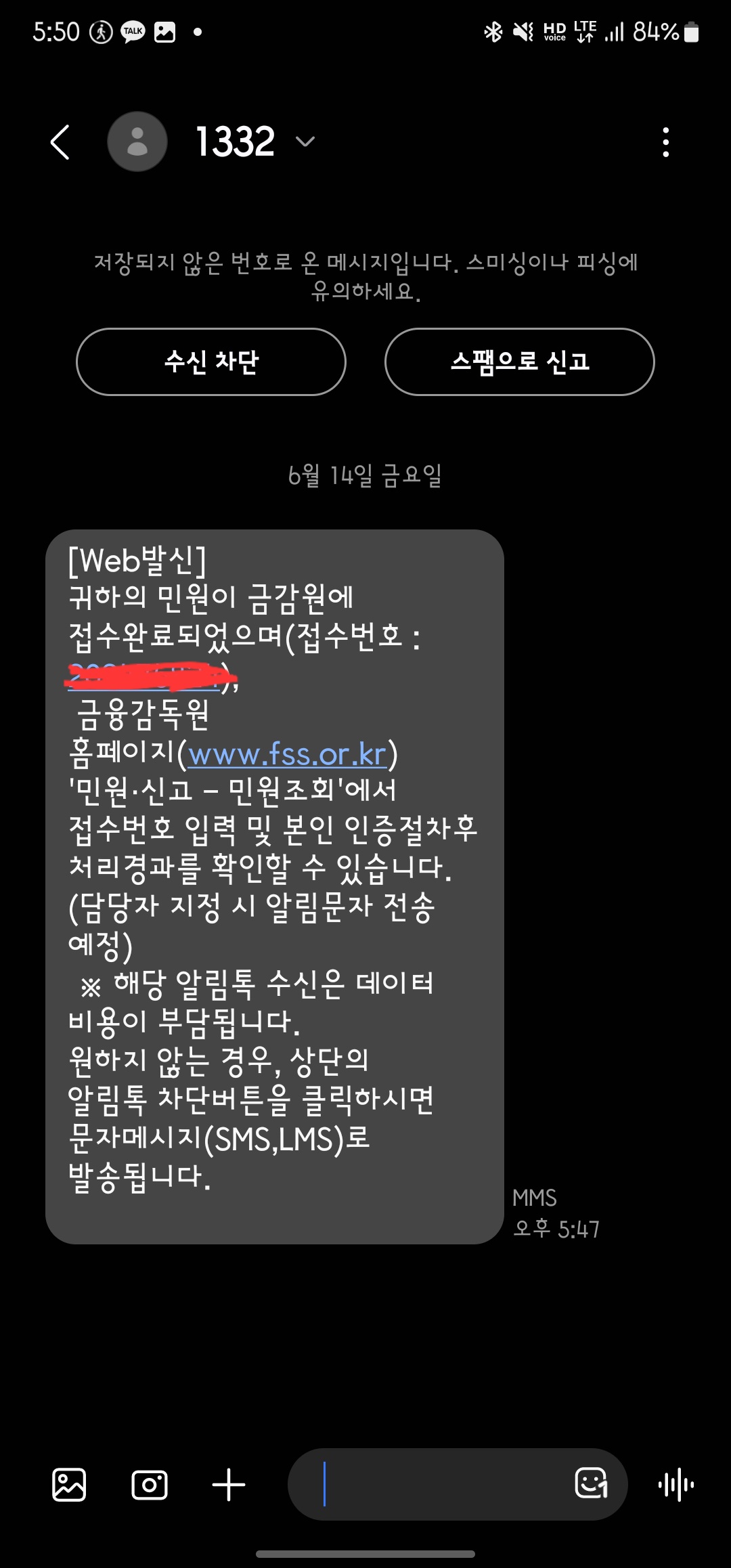
Task: Open the www.fss.or.kr link
Action: (x=288, y=754)
